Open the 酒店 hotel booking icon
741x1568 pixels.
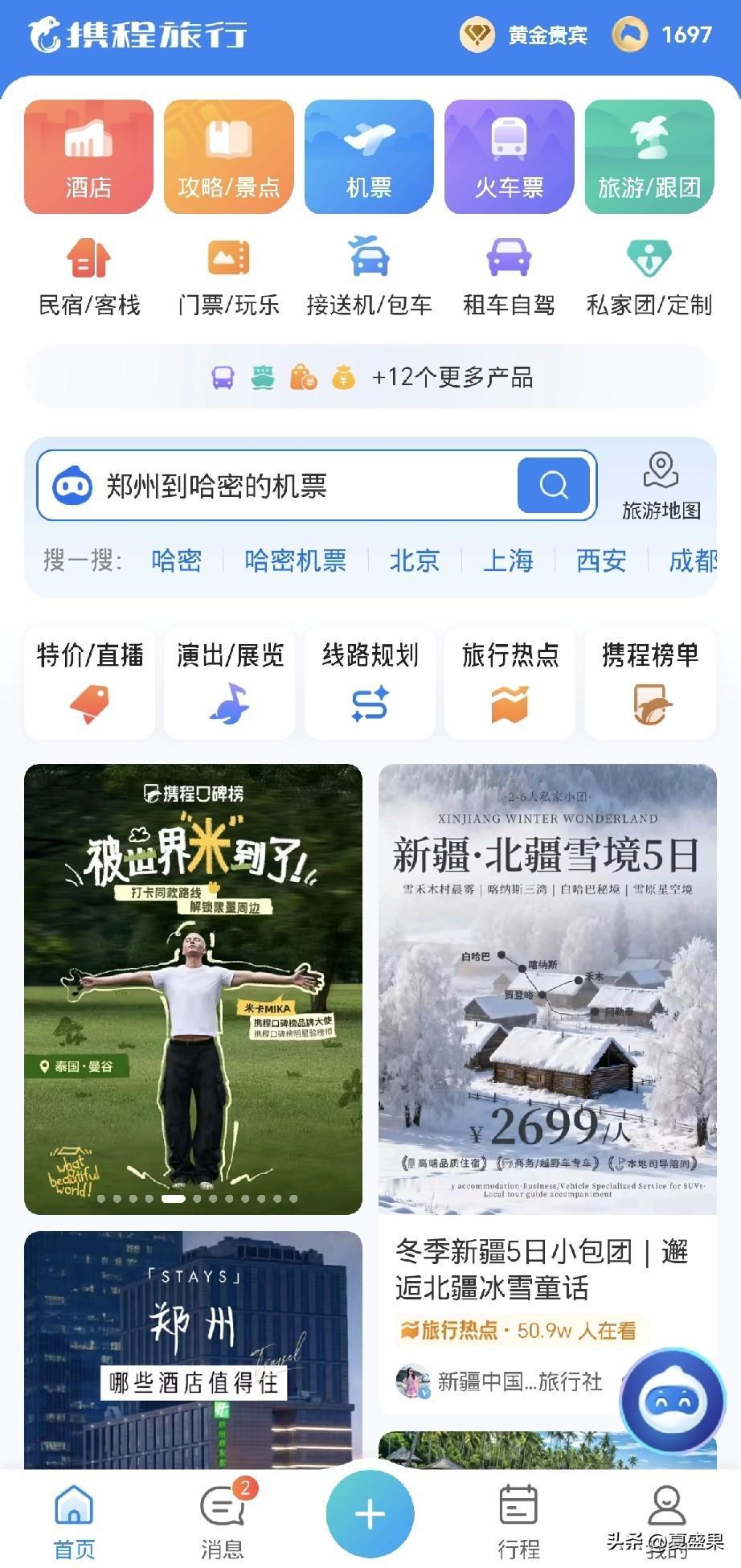pos(88,157)
